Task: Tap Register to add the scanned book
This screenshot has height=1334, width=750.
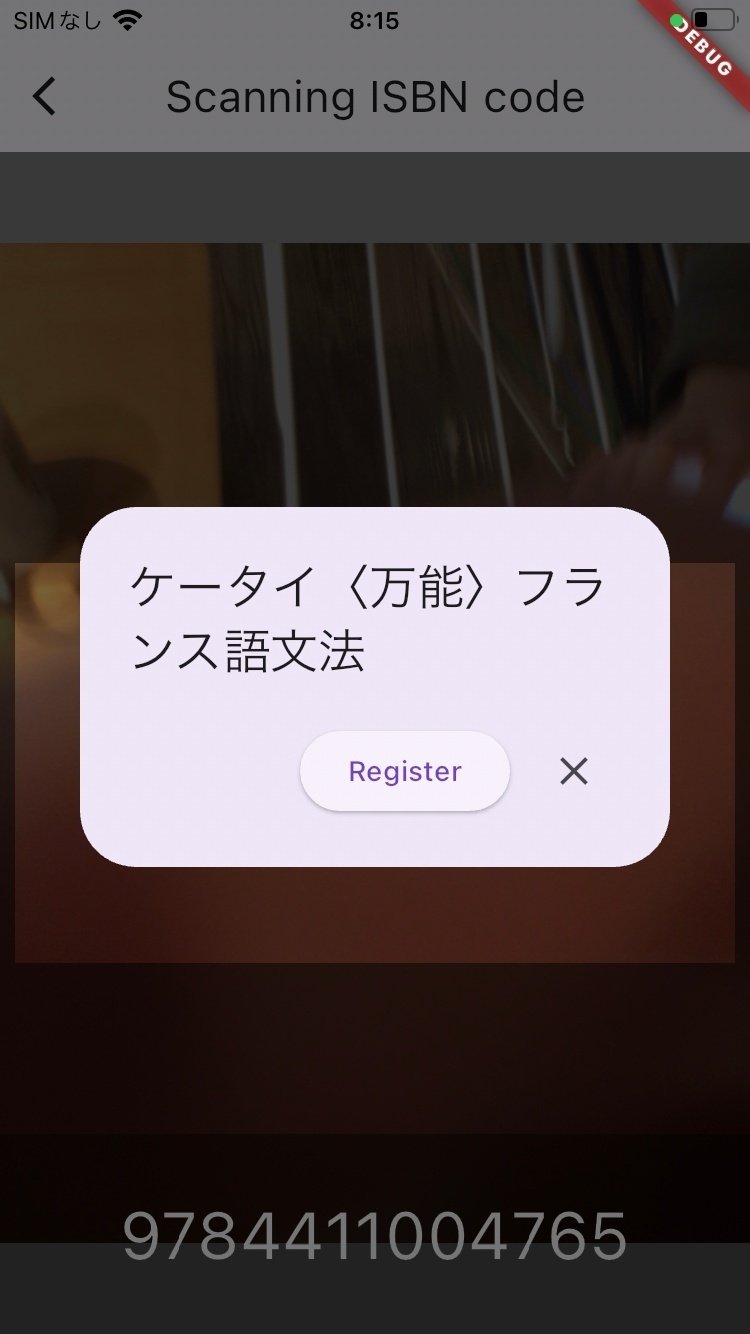Action: [405, 771]
